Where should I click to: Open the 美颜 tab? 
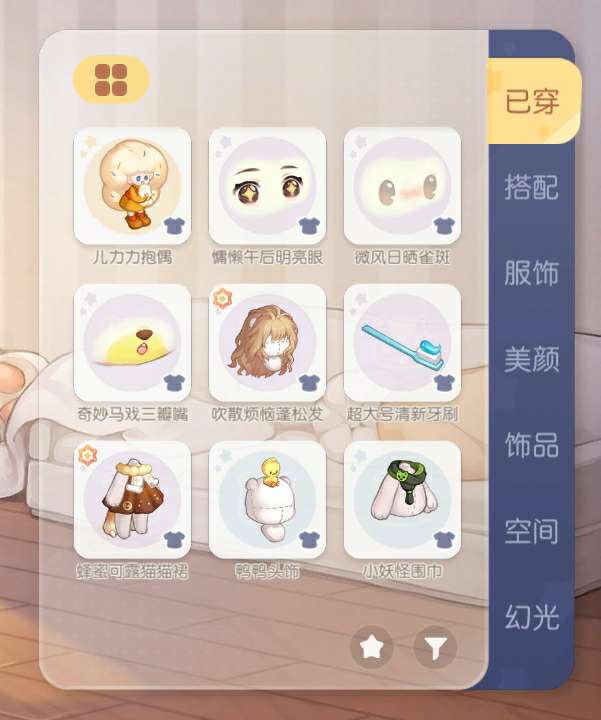point(532,359)
